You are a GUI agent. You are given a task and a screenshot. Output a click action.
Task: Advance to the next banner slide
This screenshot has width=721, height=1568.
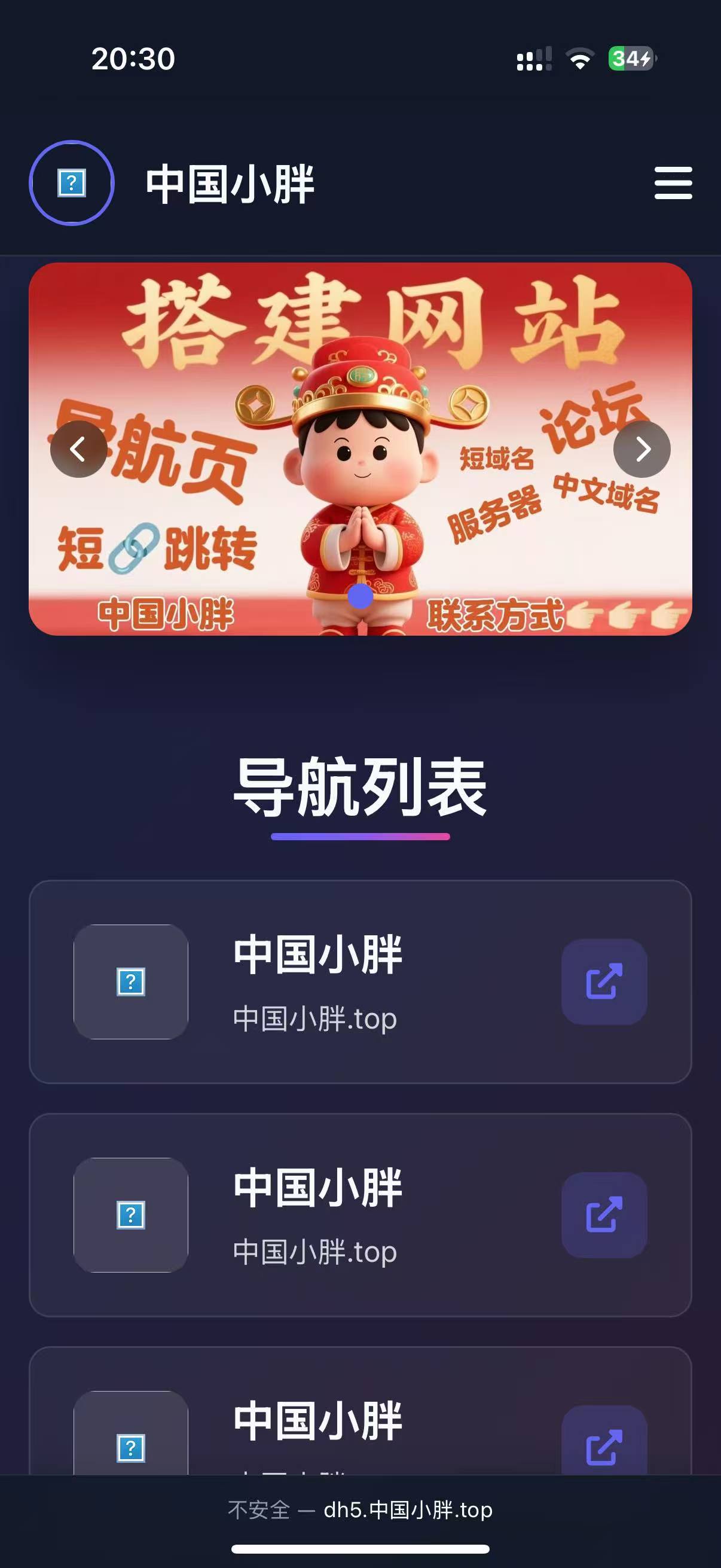(x=642, y=449)
